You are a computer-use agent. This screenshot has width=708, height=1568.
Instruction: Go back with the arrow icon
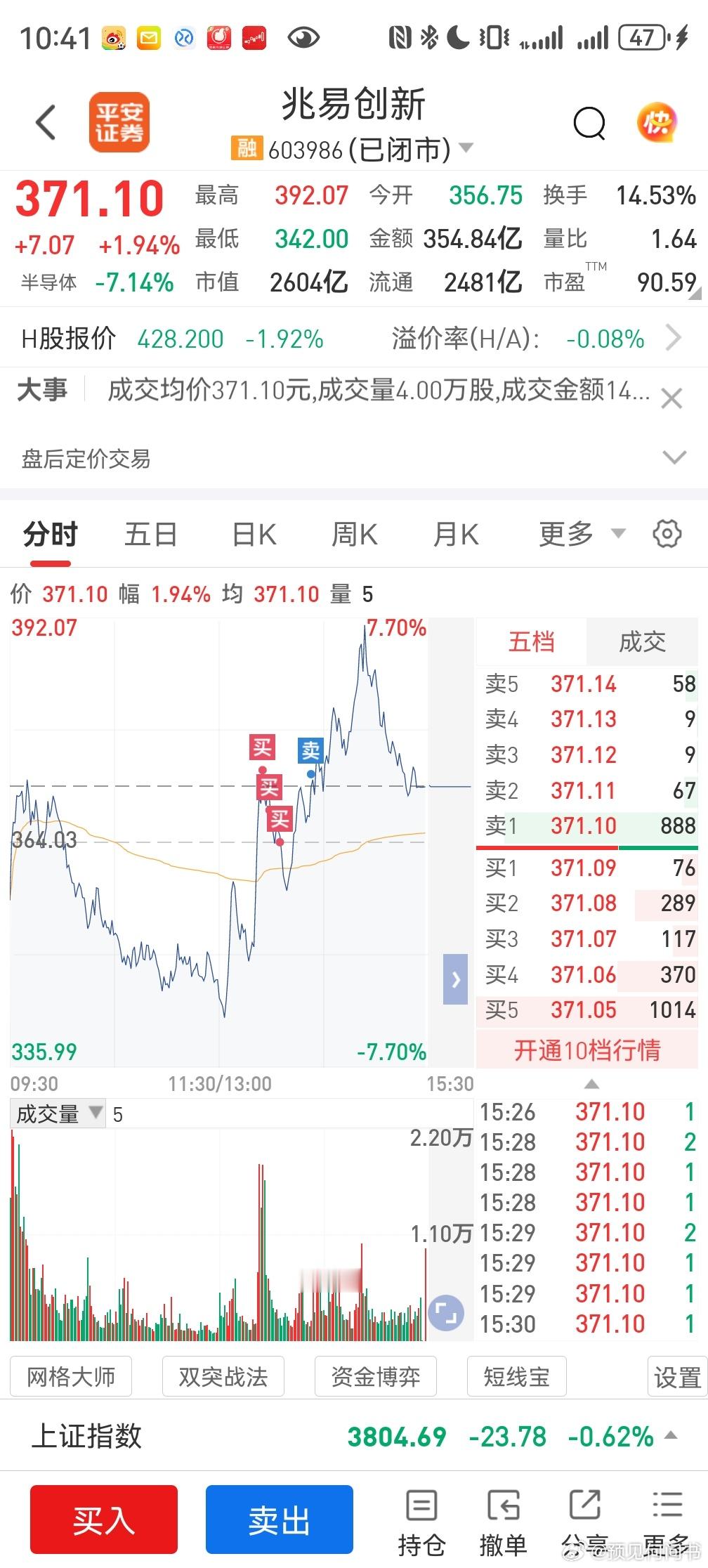[x=46, y=123]
